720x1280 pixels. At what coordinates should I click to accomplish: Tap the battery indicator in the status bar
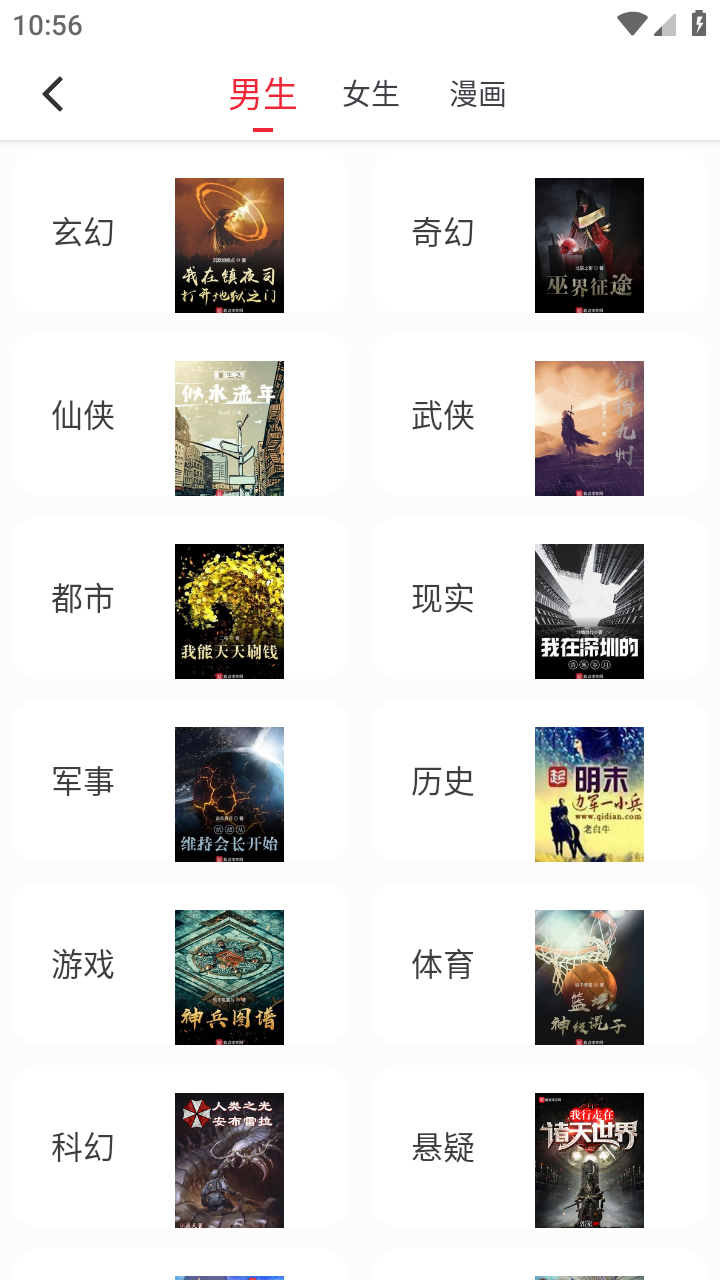(699, 22)
